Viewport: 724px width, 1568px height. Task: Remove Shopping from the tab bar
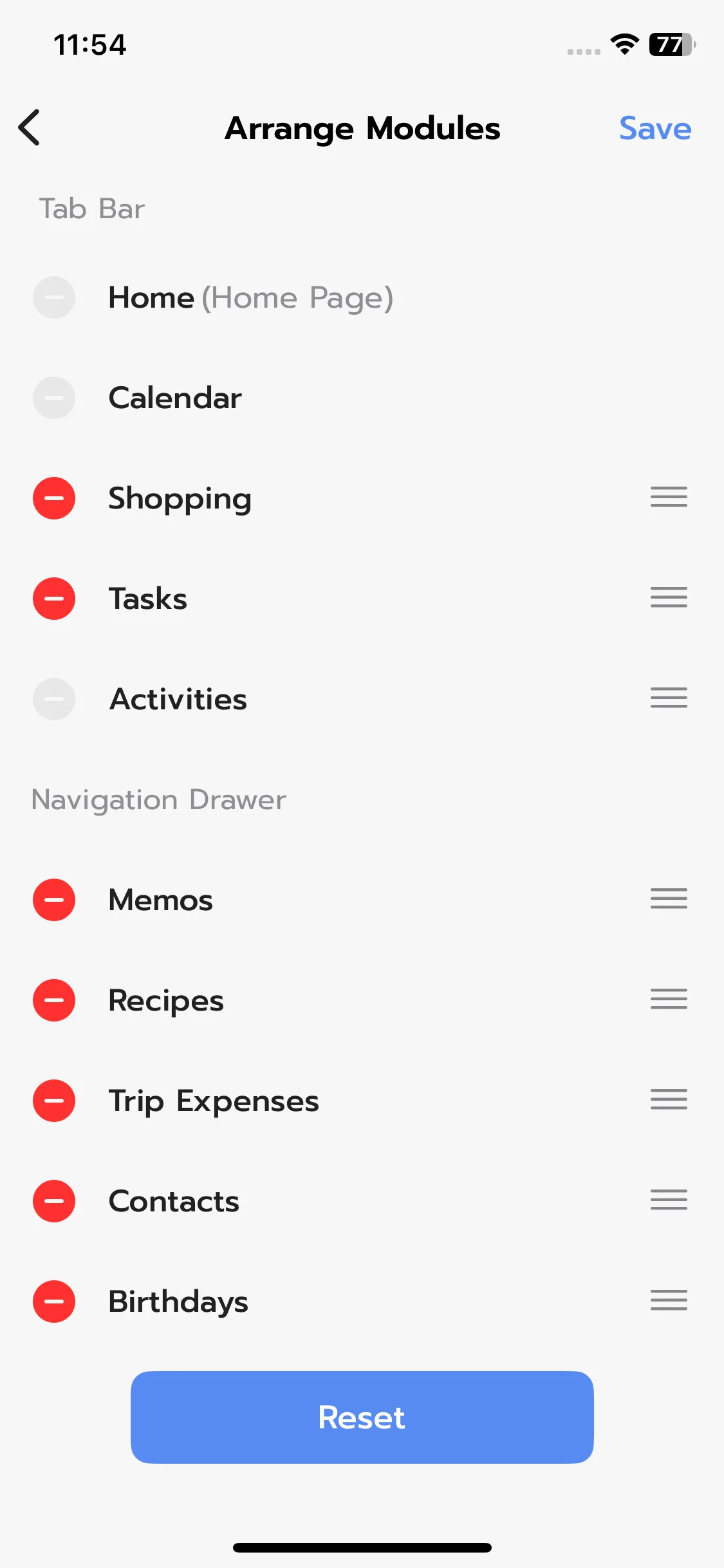coord(54,498)
